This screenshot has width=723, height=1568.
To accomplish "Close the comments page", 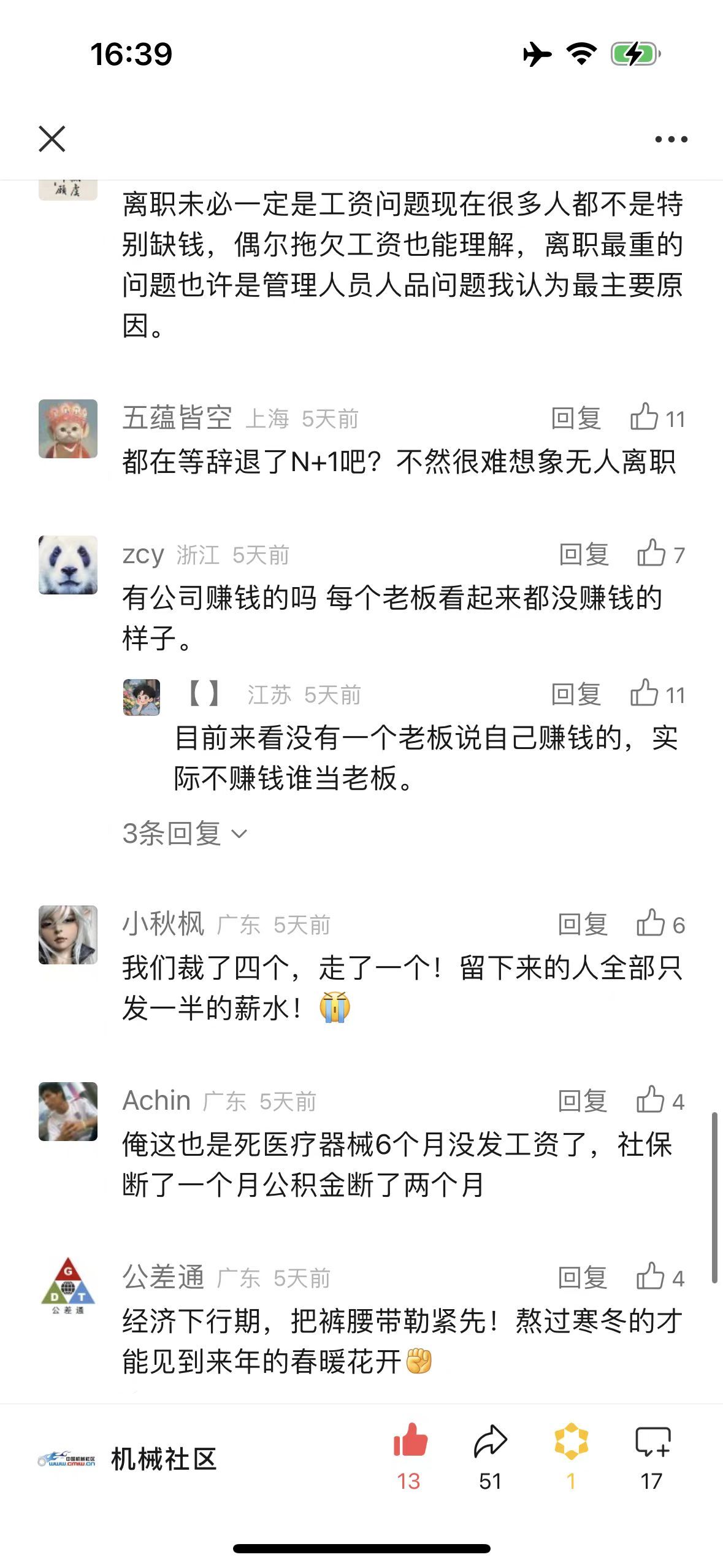I will pos(52,139).
